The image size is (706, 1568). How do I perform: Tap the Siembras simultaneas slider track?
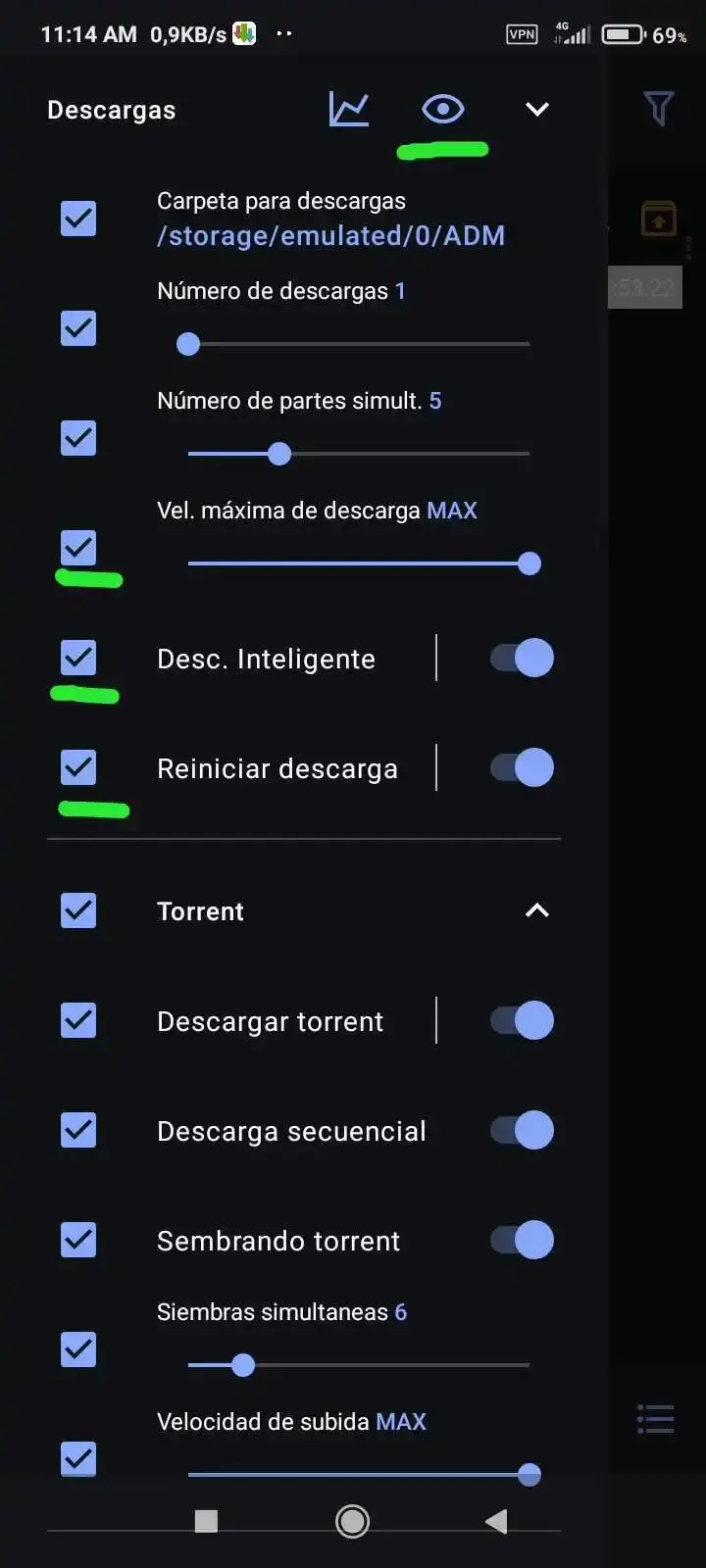coord(358,1364)
